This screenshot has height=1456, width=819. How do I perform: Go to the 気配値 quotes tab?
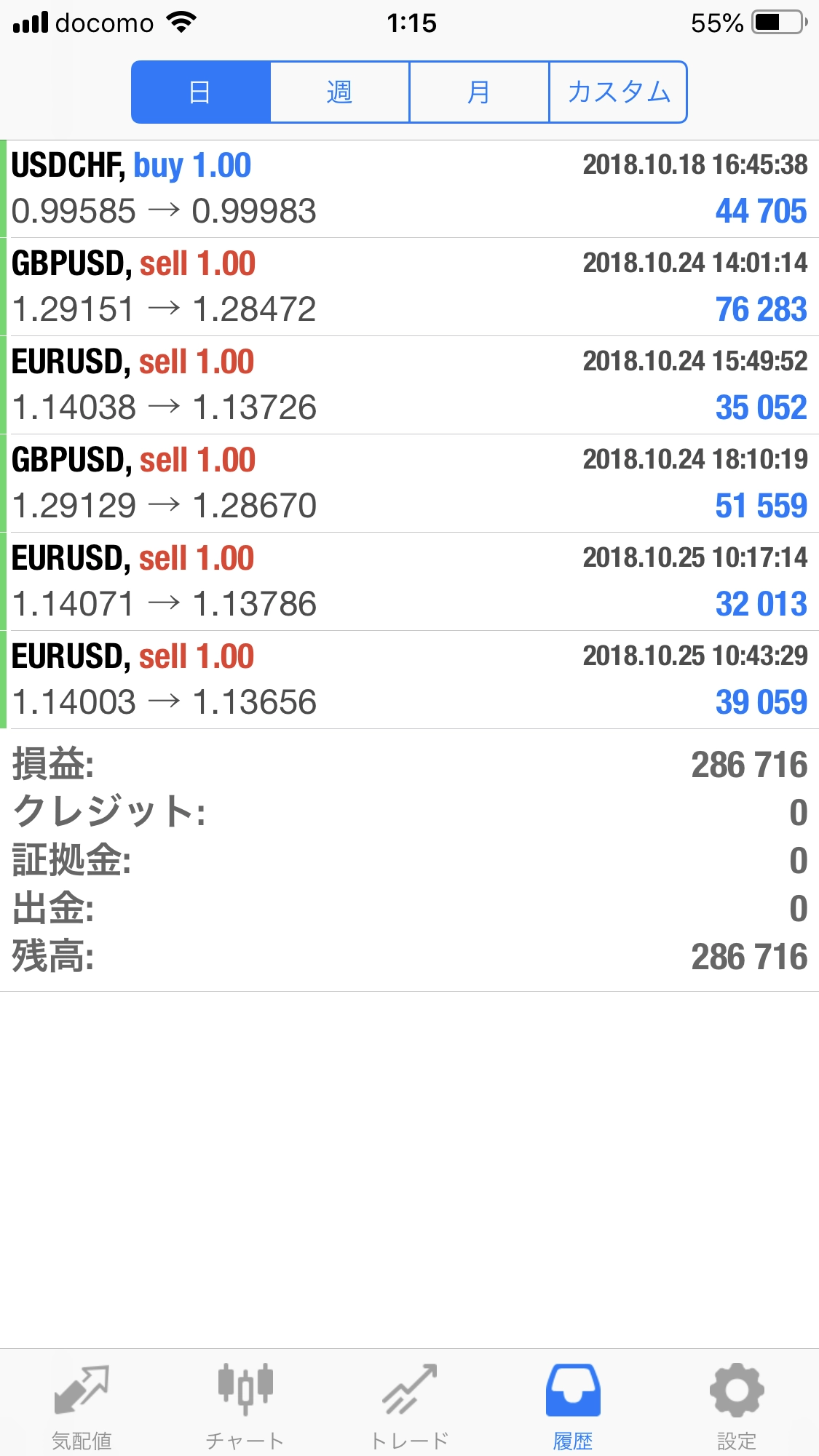pyautogui.click(x=82, y=1404)
